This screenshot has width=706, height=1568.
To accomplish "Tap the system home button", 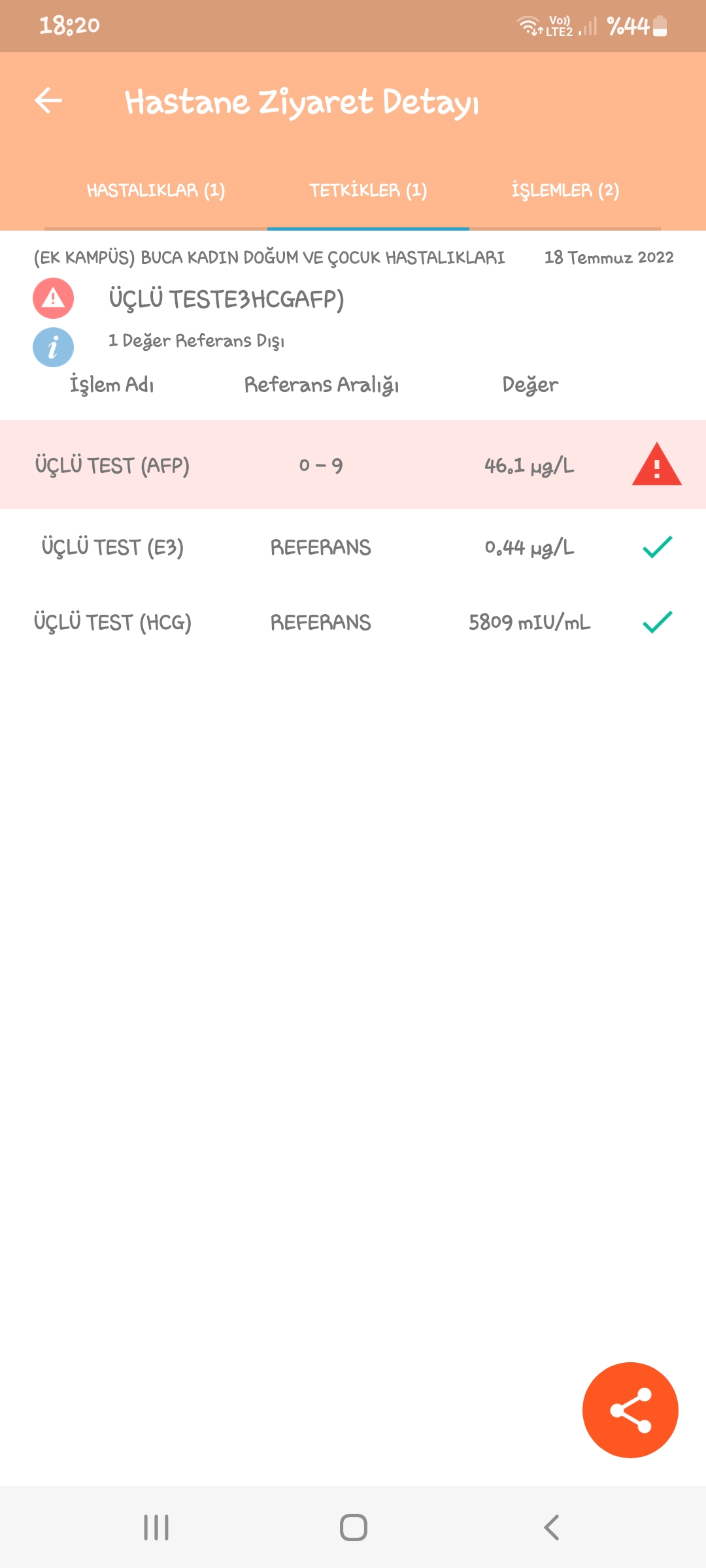I will tap(353, 1527).
